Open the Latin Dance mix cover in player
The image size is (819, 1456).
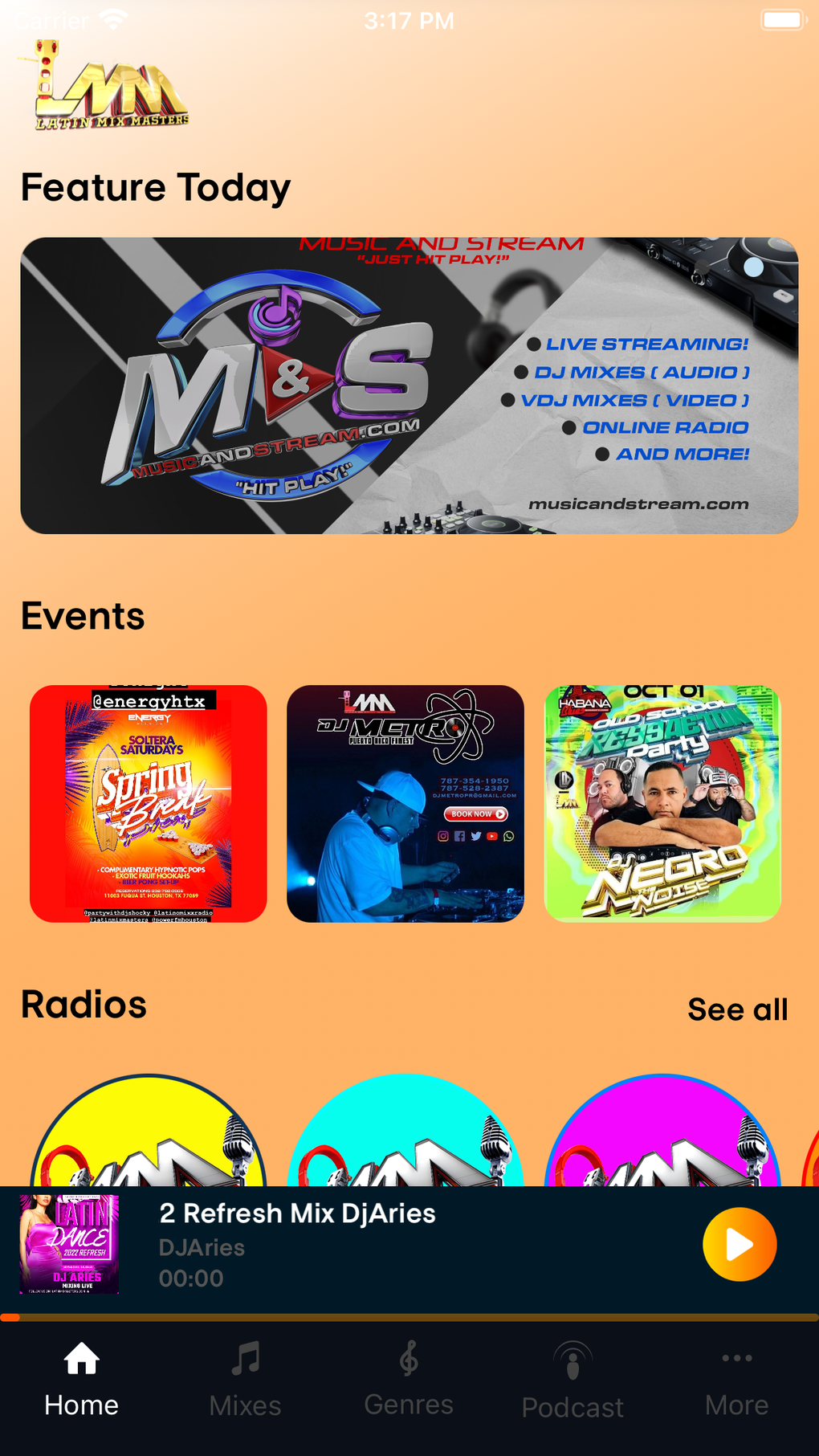pyautogui.click(x=69, y=1244)
